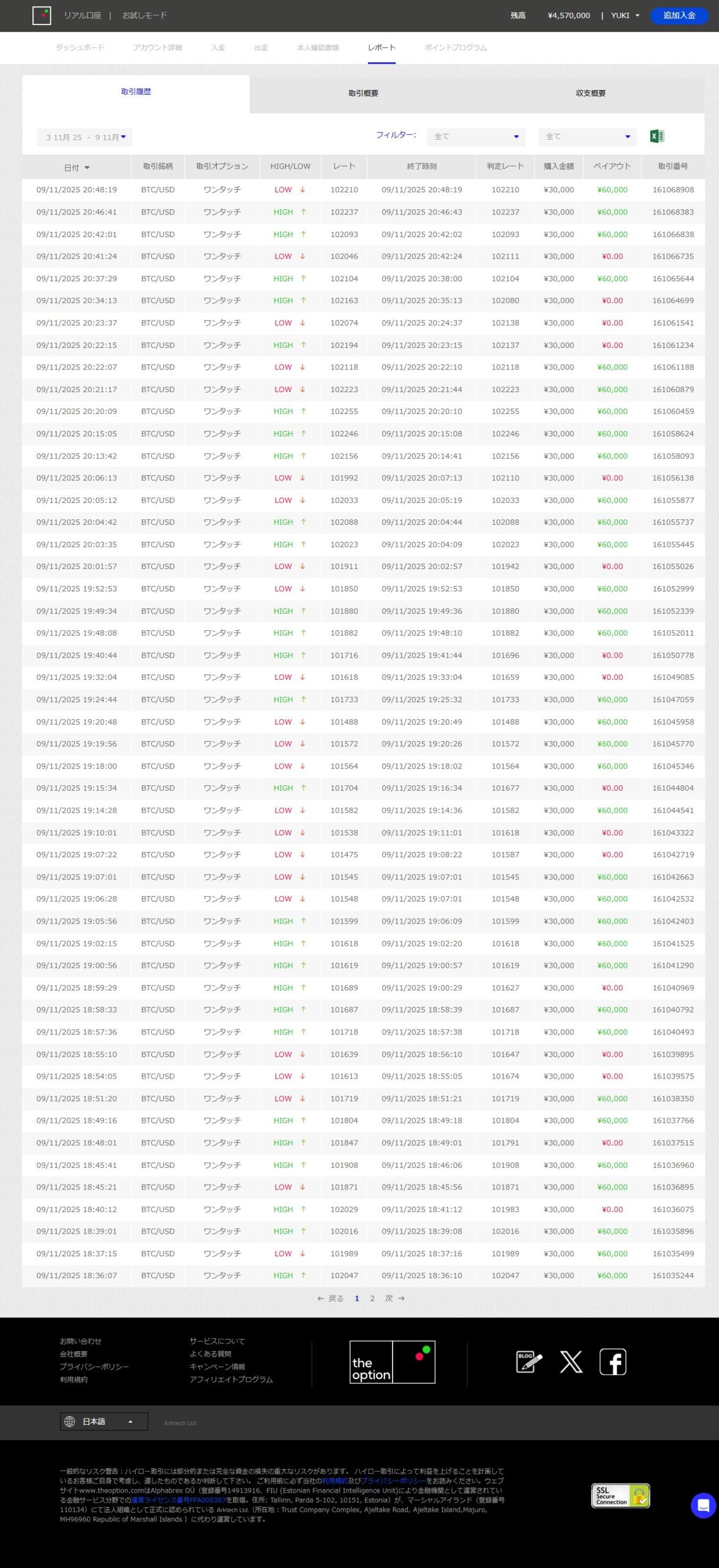This screenshot has width=719, height=1568.
Task: Switch to 取引概要 tab
Action: pos(363,93)
